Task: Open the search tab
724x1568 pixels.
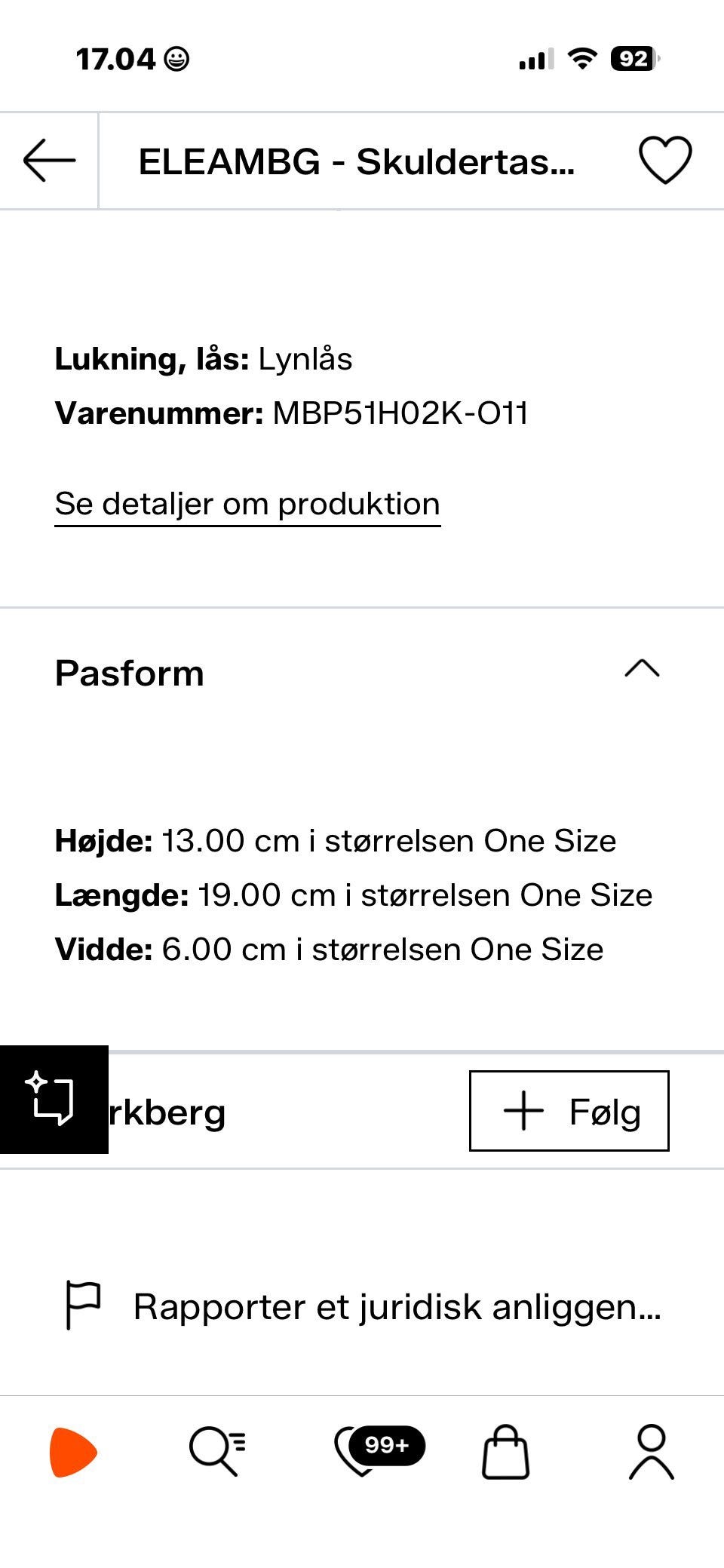Action: tap(217, 1451)
